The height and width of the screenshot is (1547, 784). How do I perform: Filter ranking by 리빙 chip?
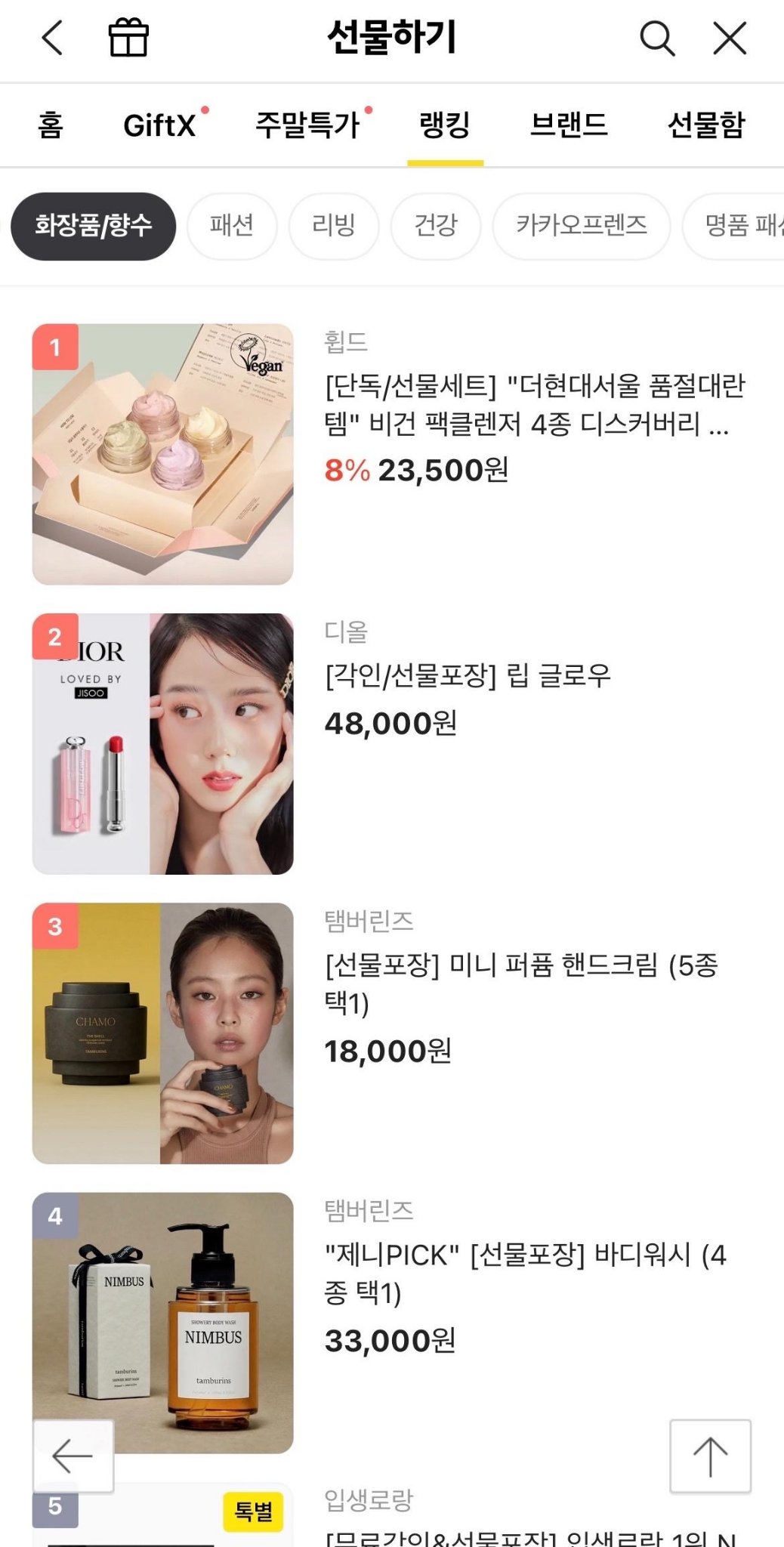[x=333, y=226]
